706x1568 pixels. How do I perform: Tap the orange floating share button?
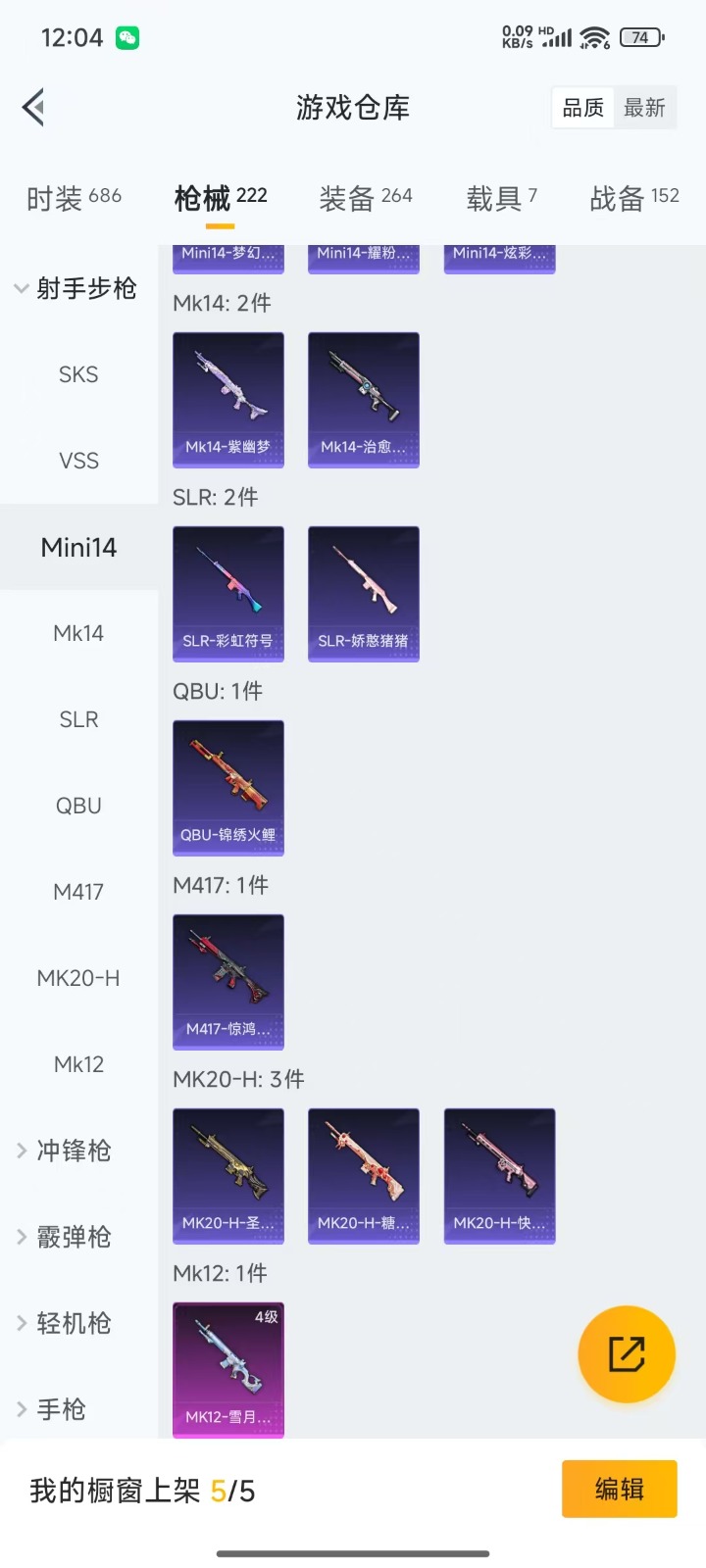[627, 1354]
